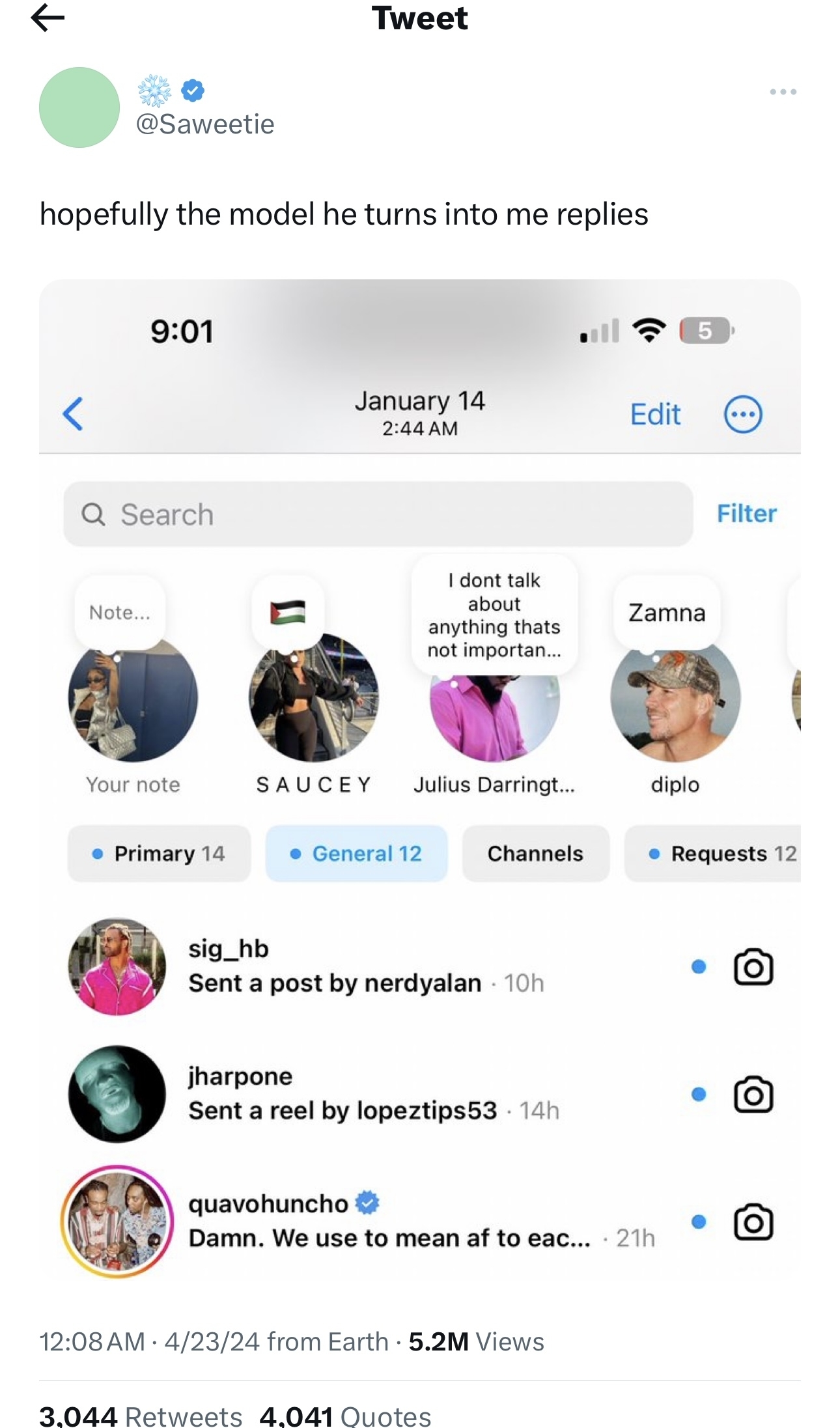
Task: Open the attached screenshot image
Action: [419, 781]
